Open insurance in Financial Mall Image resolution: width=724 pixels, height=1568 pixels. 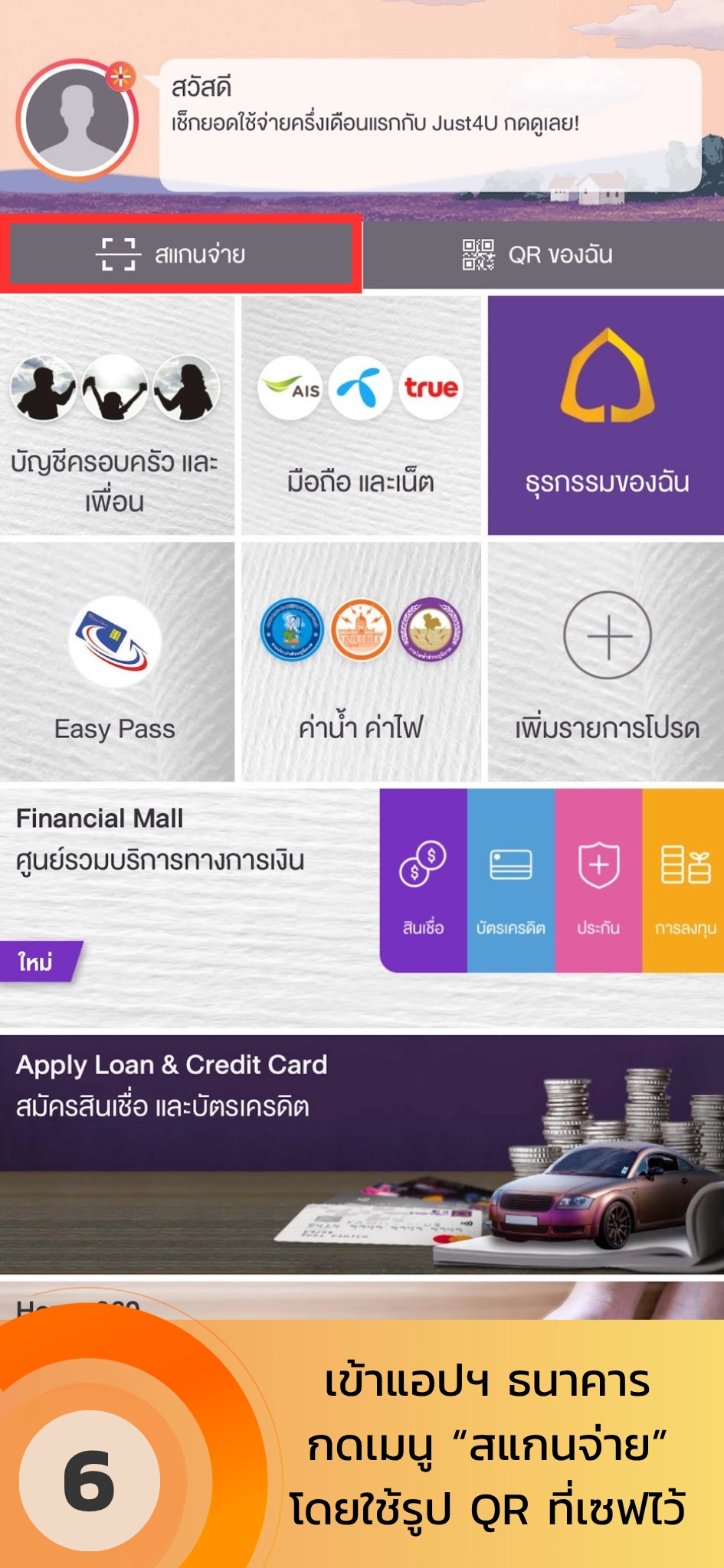tap(598, 880)
